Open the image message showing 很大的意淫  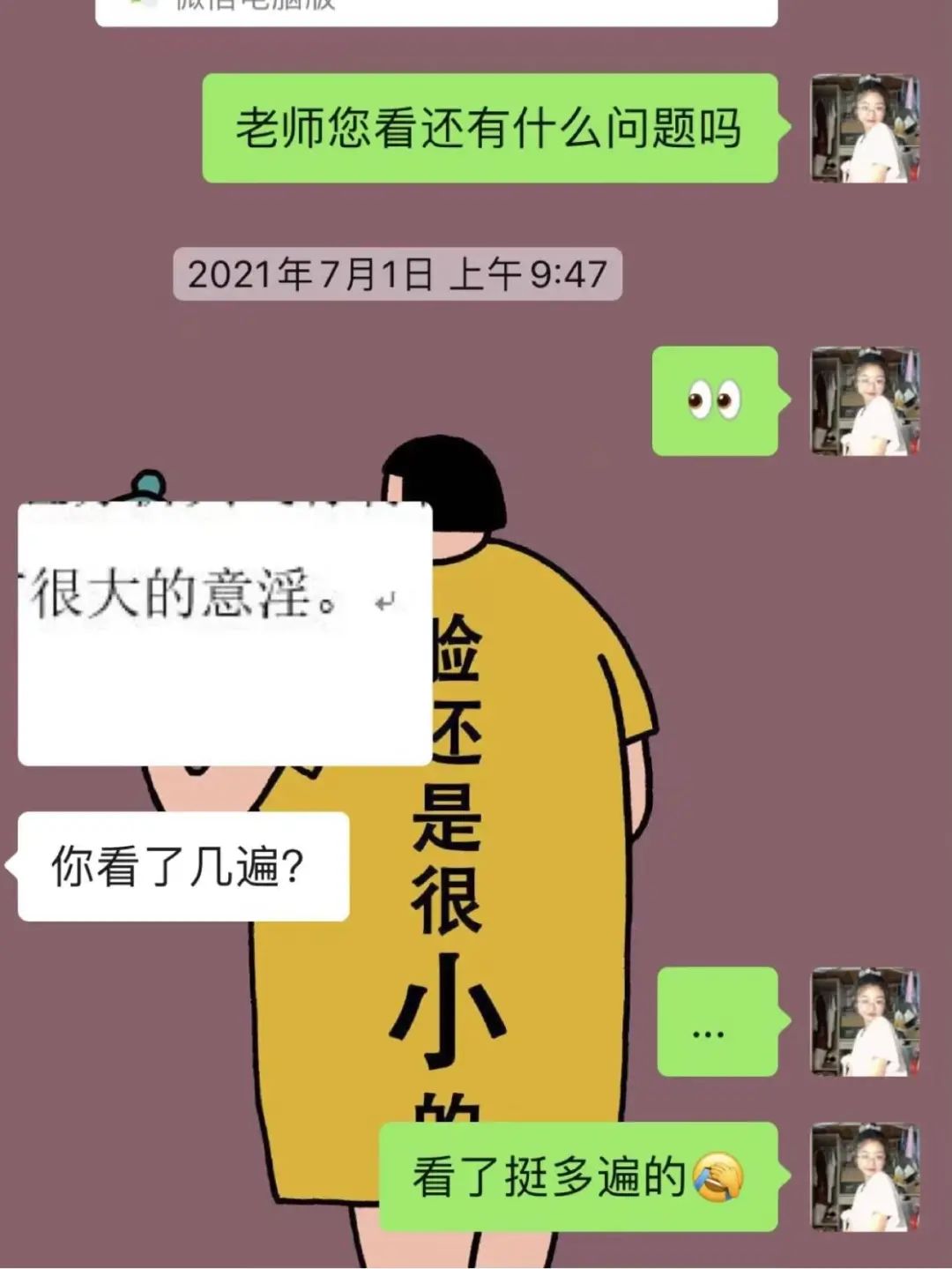pyautogui.click(x=225, y=632)
